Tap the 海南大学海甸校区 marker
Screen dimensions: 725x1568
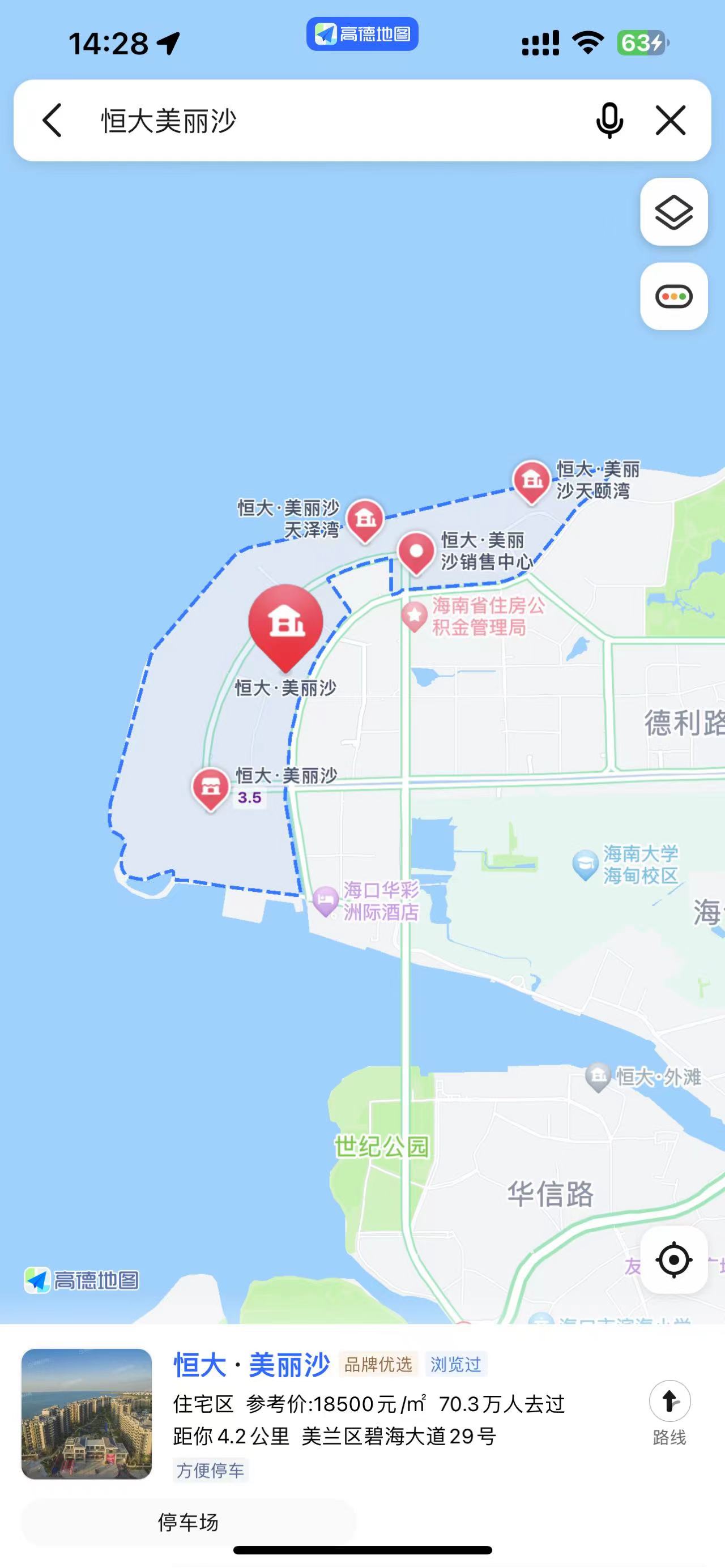click(x=585, y=863)
